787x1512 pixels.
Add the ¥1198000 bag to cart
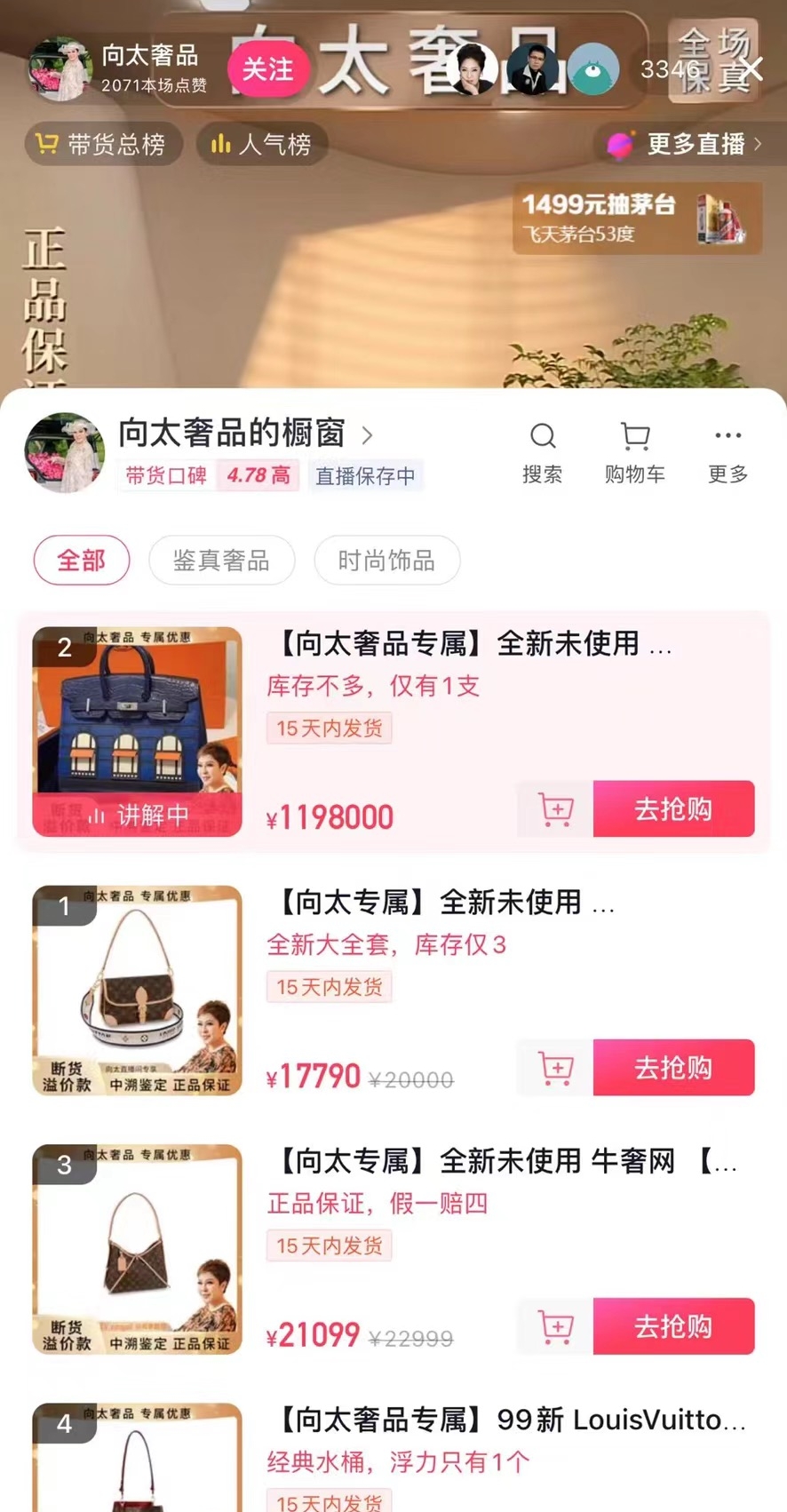(x=556, y=809)
